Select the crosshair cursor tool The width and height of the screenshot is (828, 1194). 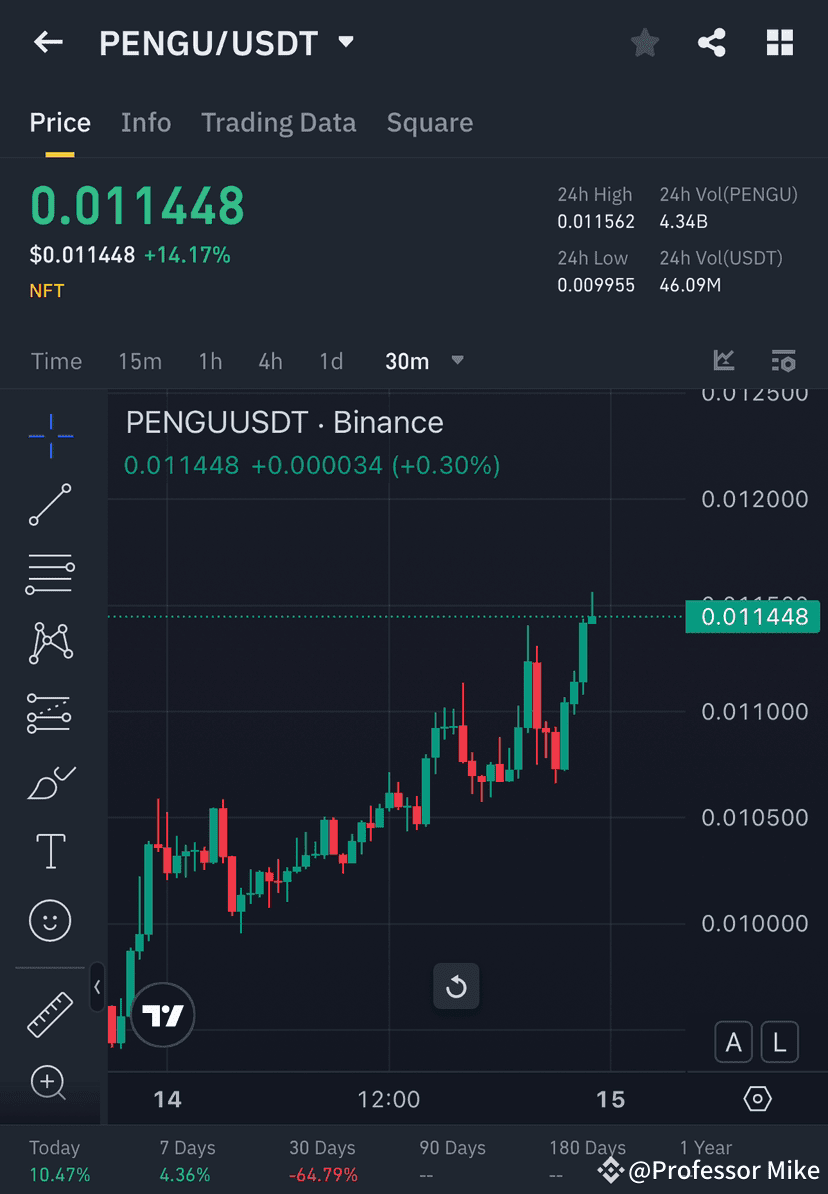click(50, 435)
